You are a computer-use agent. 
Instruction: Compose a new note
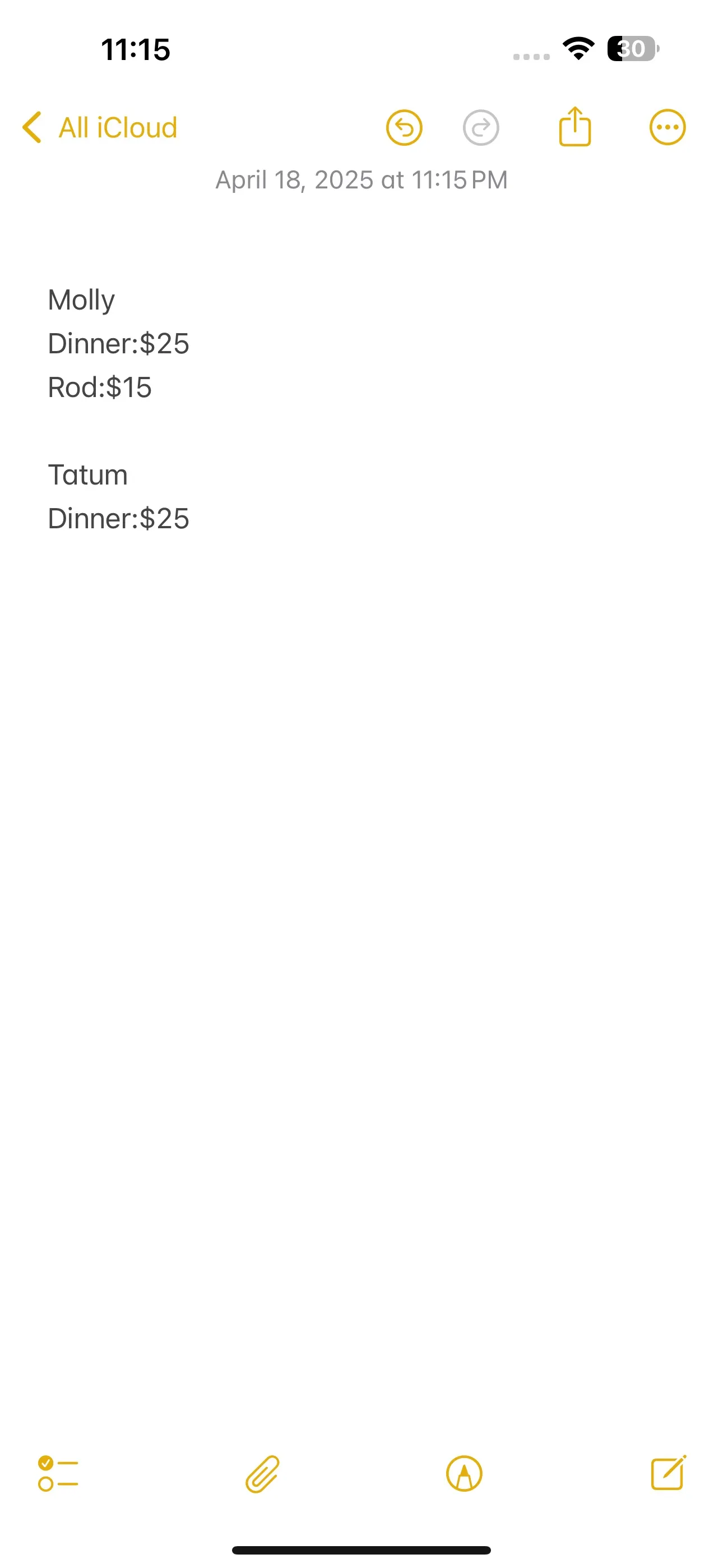(x=668, y=1473)
